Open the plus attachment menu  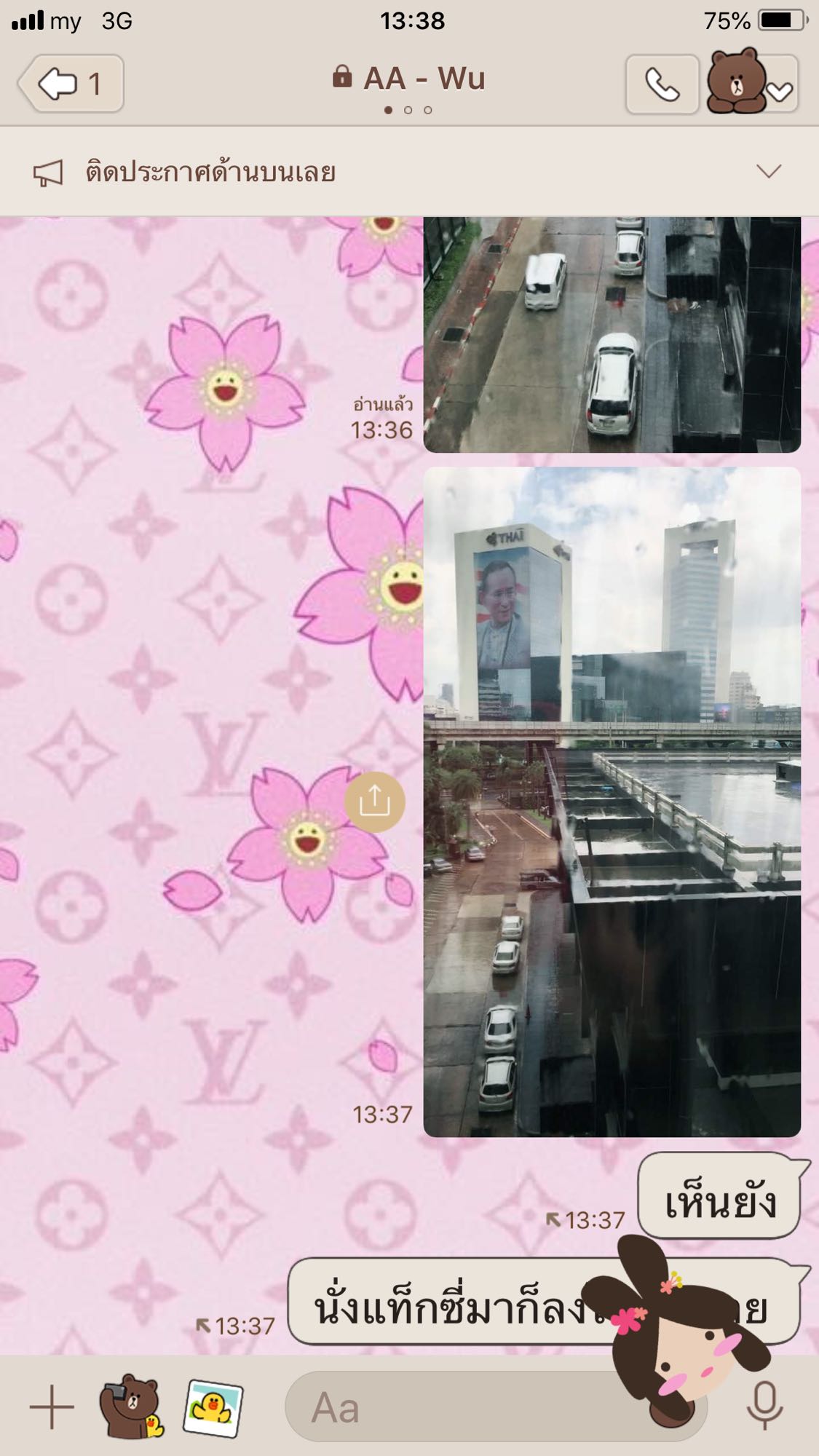tap(52, 1406)
